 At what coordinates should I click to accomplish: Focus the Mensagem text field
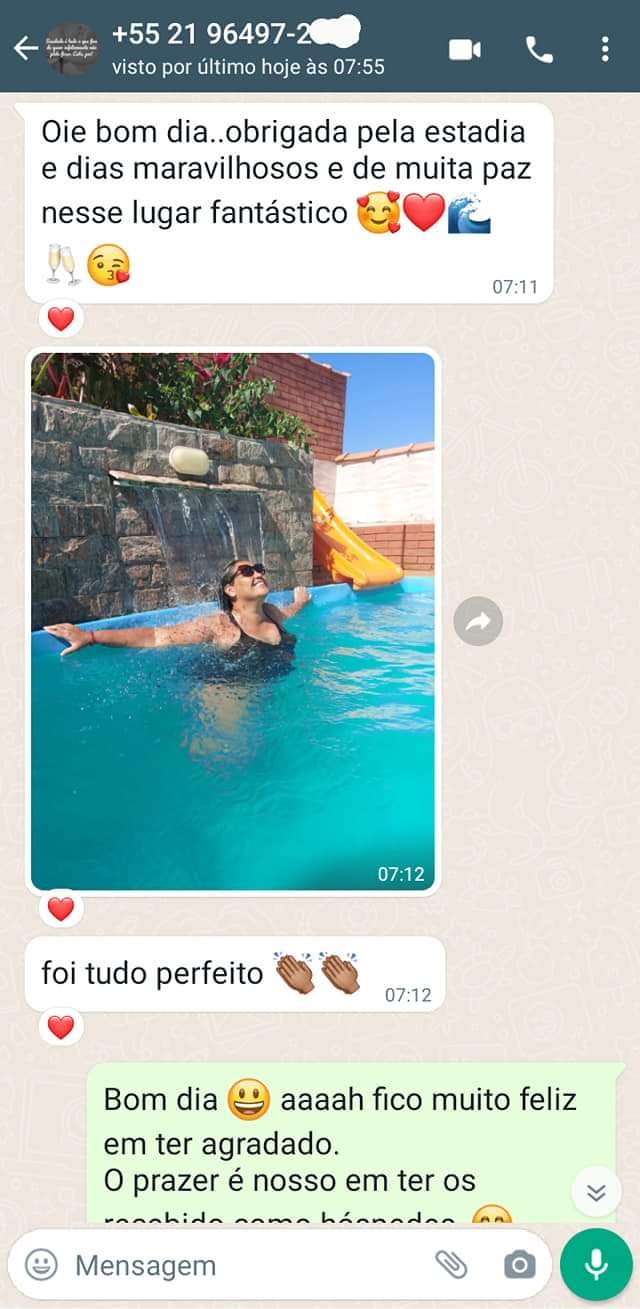240,1265
